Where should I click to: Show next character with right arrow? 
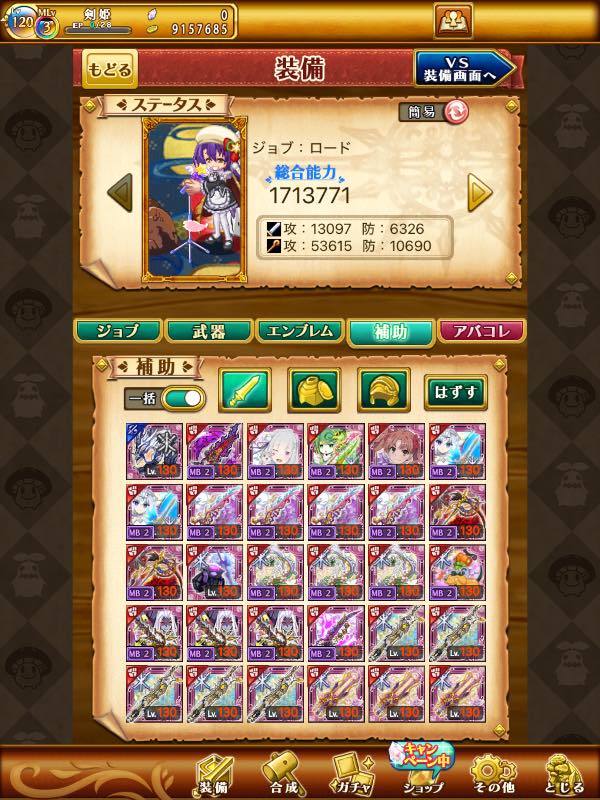480,192
